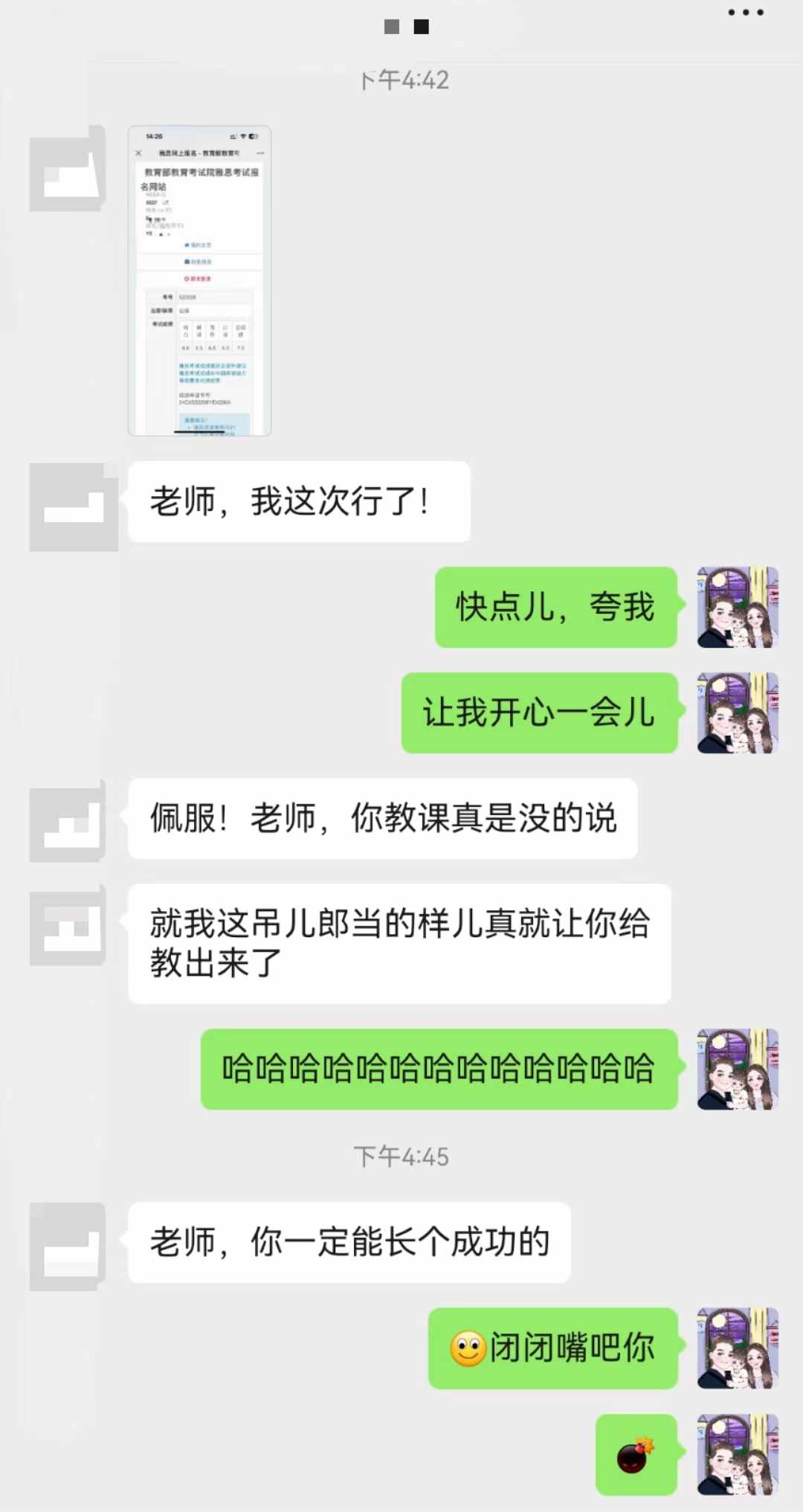Image resolution: width=803 pixels, height=1512 pixels.
Task: Tap the avatar beside the 老师，我这次行了 message
Action: click(x=73, y=507)
